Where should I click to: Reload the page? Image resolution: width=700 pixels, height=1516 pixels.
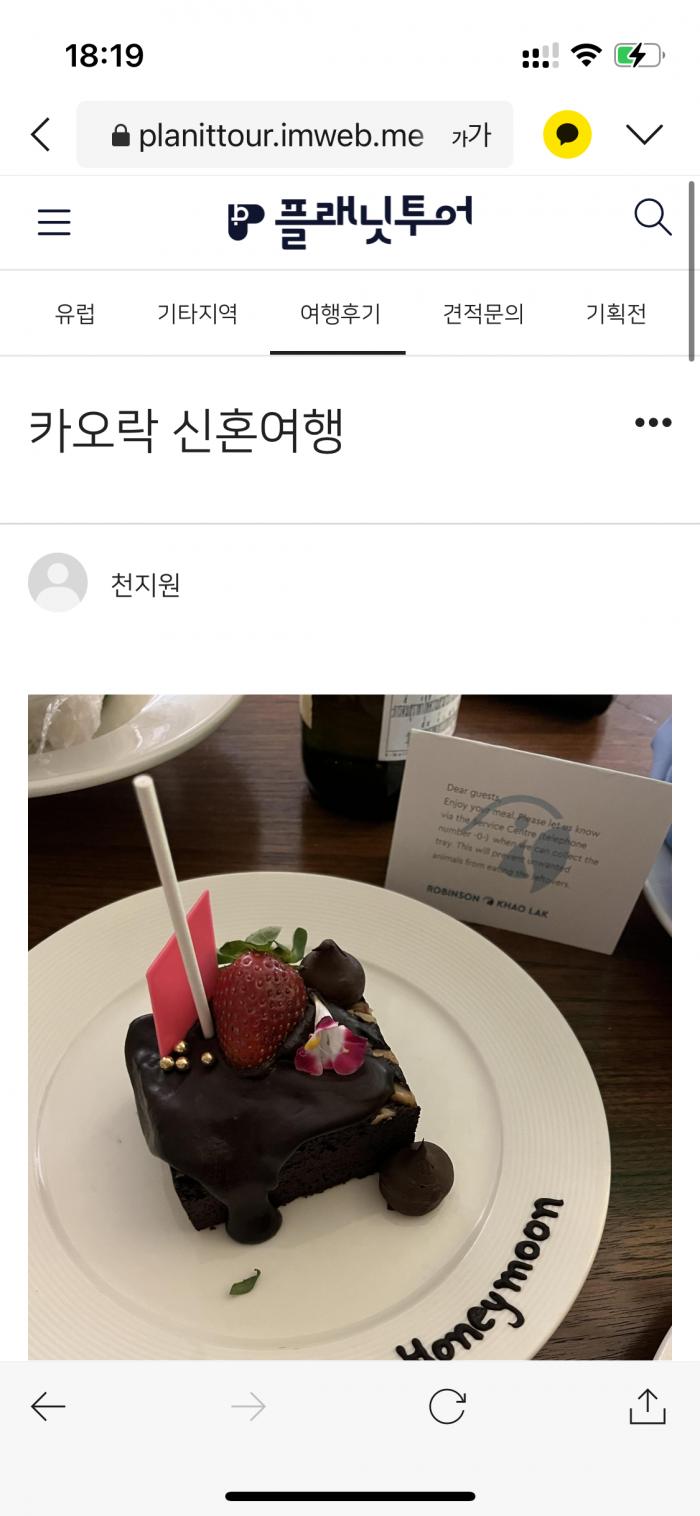tap(447, 1407)
